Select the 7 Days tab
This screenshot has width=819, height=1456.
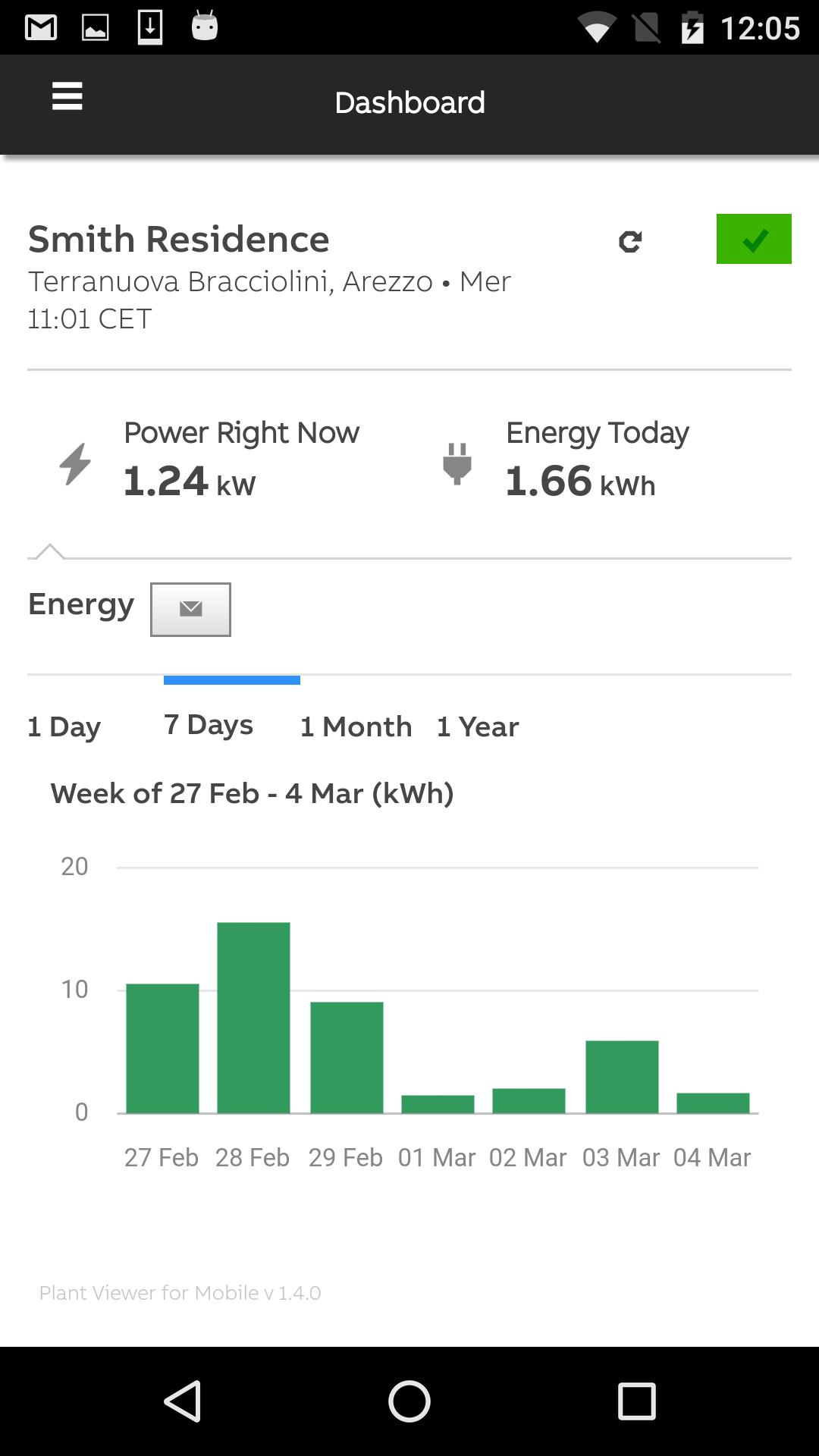pyautogui.click(x=209, y=725)
